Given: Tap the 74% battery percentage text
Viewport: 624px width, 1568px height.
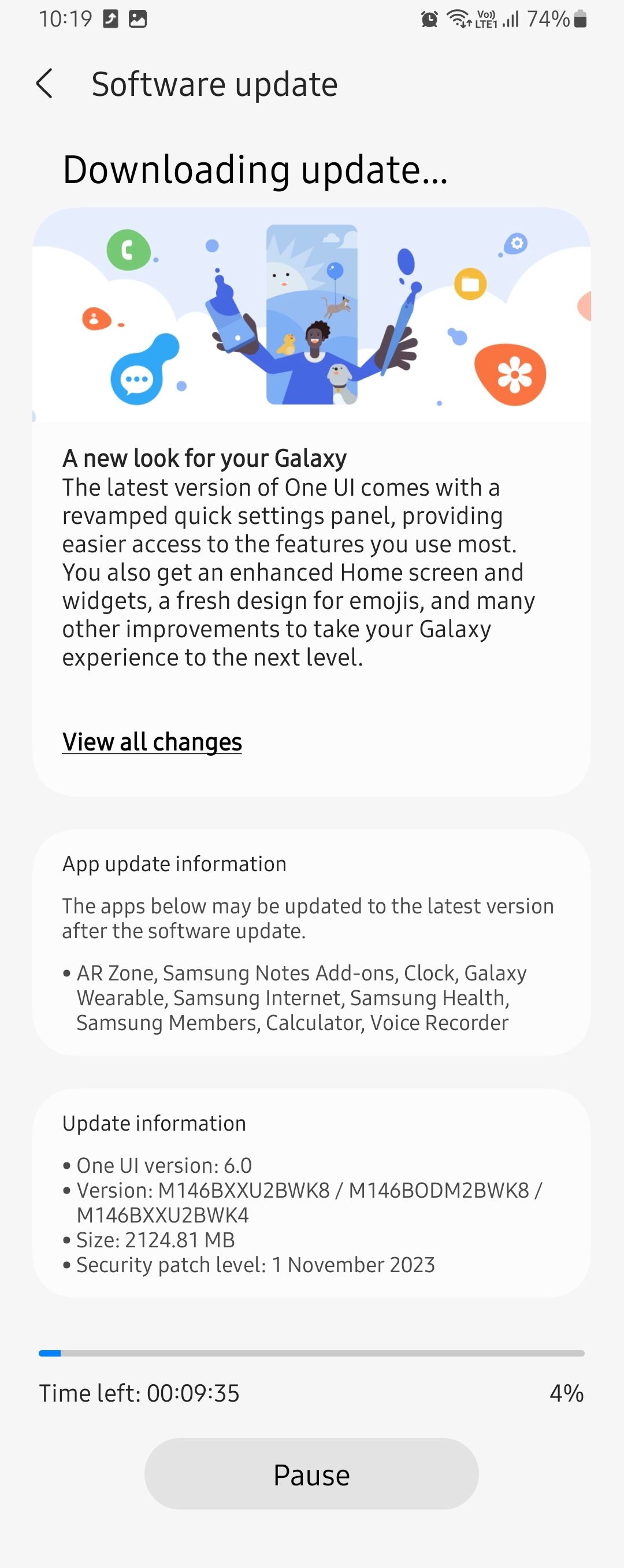Looking at the screenshot, I should tap(548, 19).
